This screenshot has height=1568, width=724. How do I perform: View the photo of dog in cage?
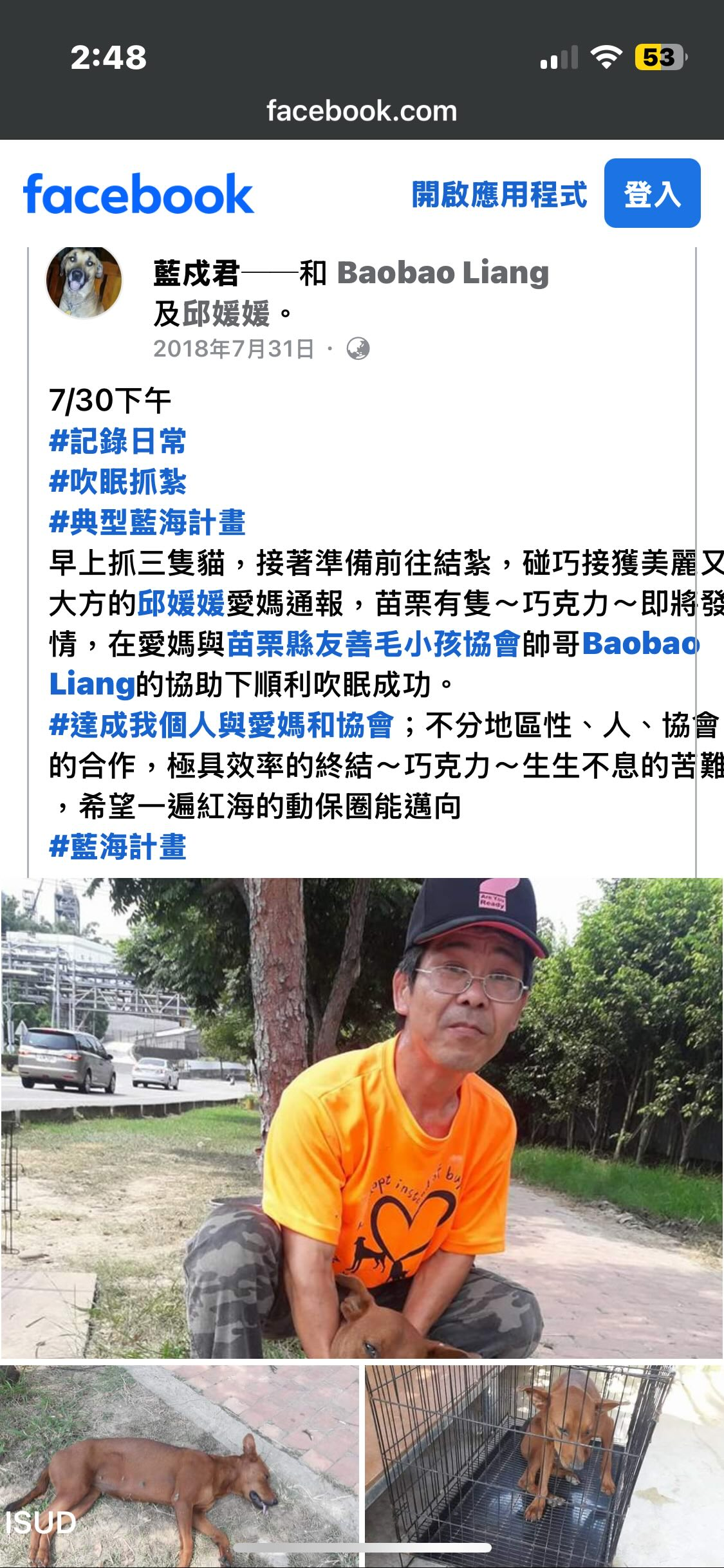[x=544, y=1466]
